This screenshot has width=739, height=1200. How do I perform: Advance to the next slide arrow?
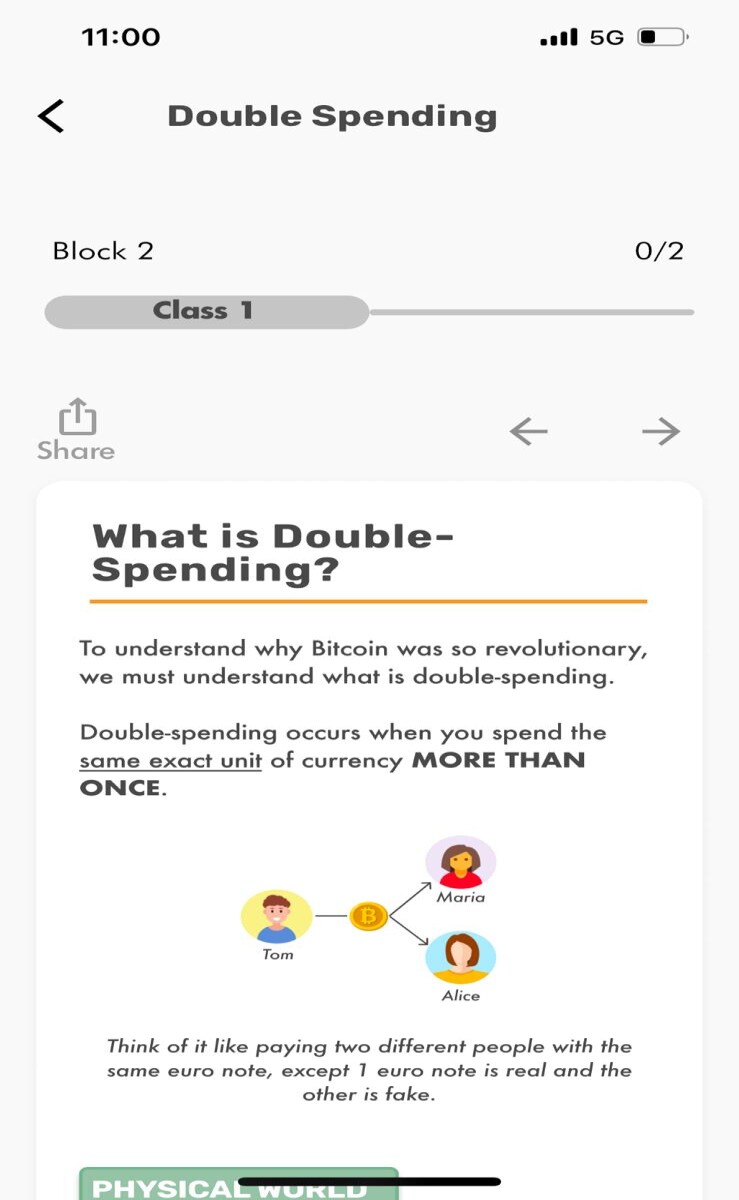tap(661, 431)
